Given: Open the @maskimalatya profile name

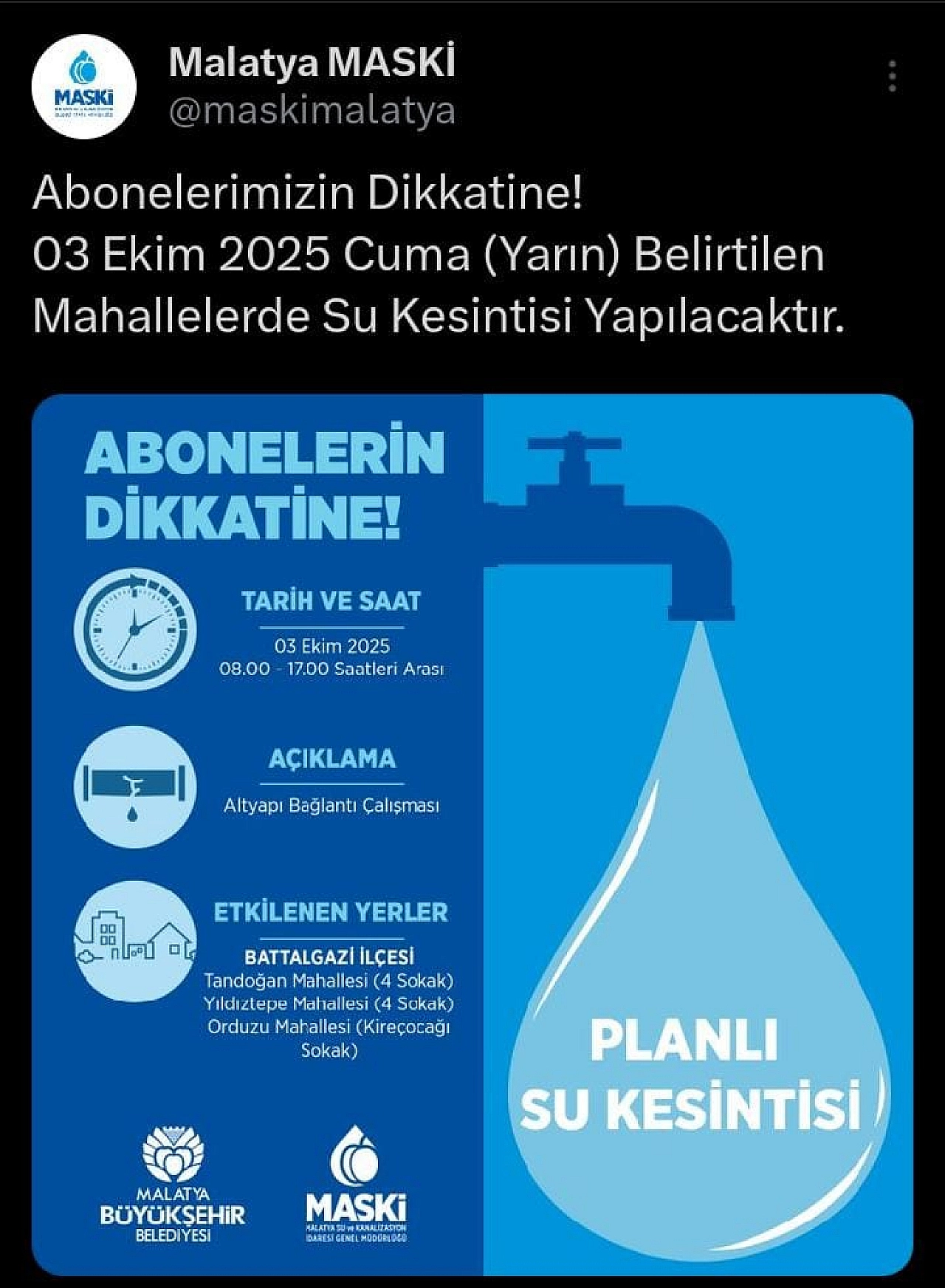Looking at the screenshot, I should [x=312, y=112].
